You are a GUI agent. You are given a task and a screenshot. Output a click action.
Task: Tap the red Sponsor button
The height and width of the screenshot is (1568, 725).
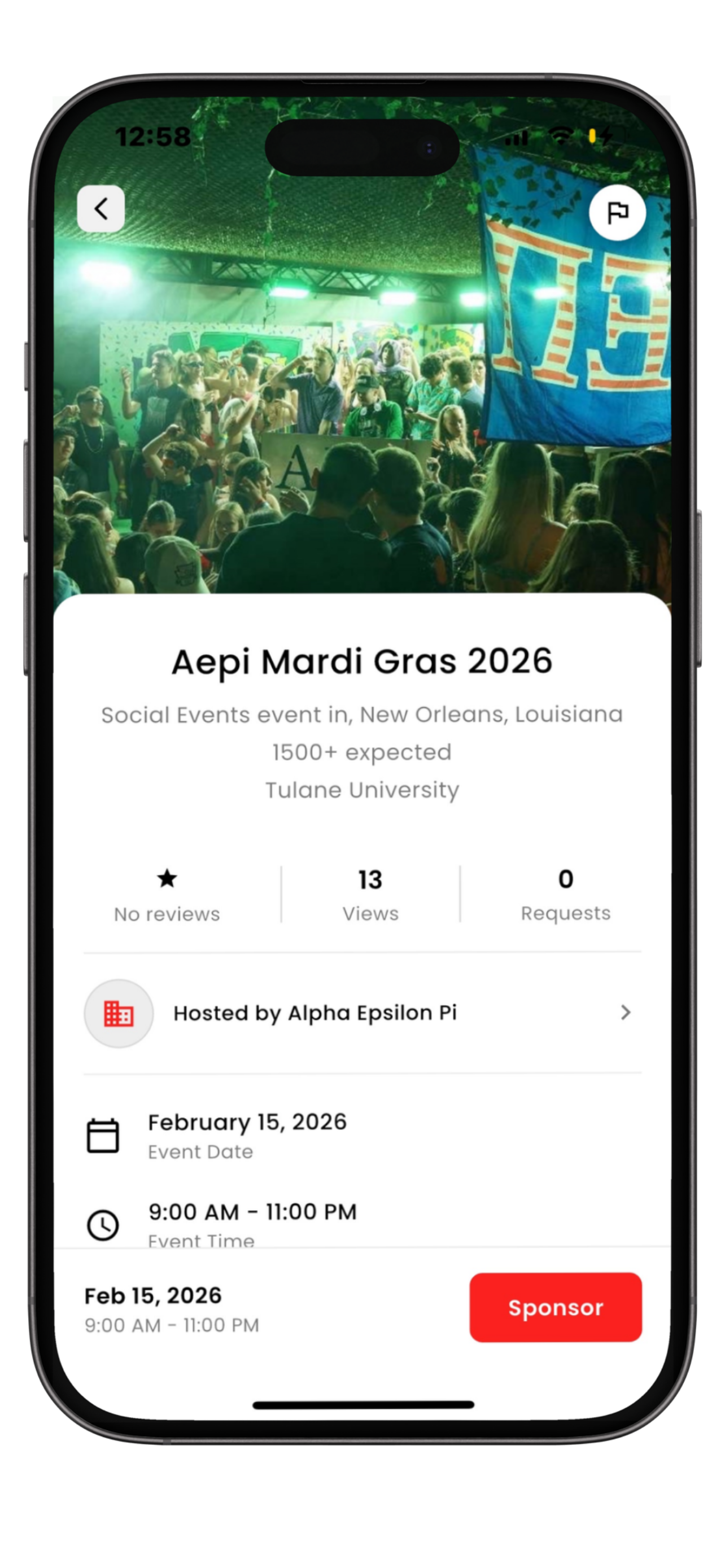click(555, 1307)
